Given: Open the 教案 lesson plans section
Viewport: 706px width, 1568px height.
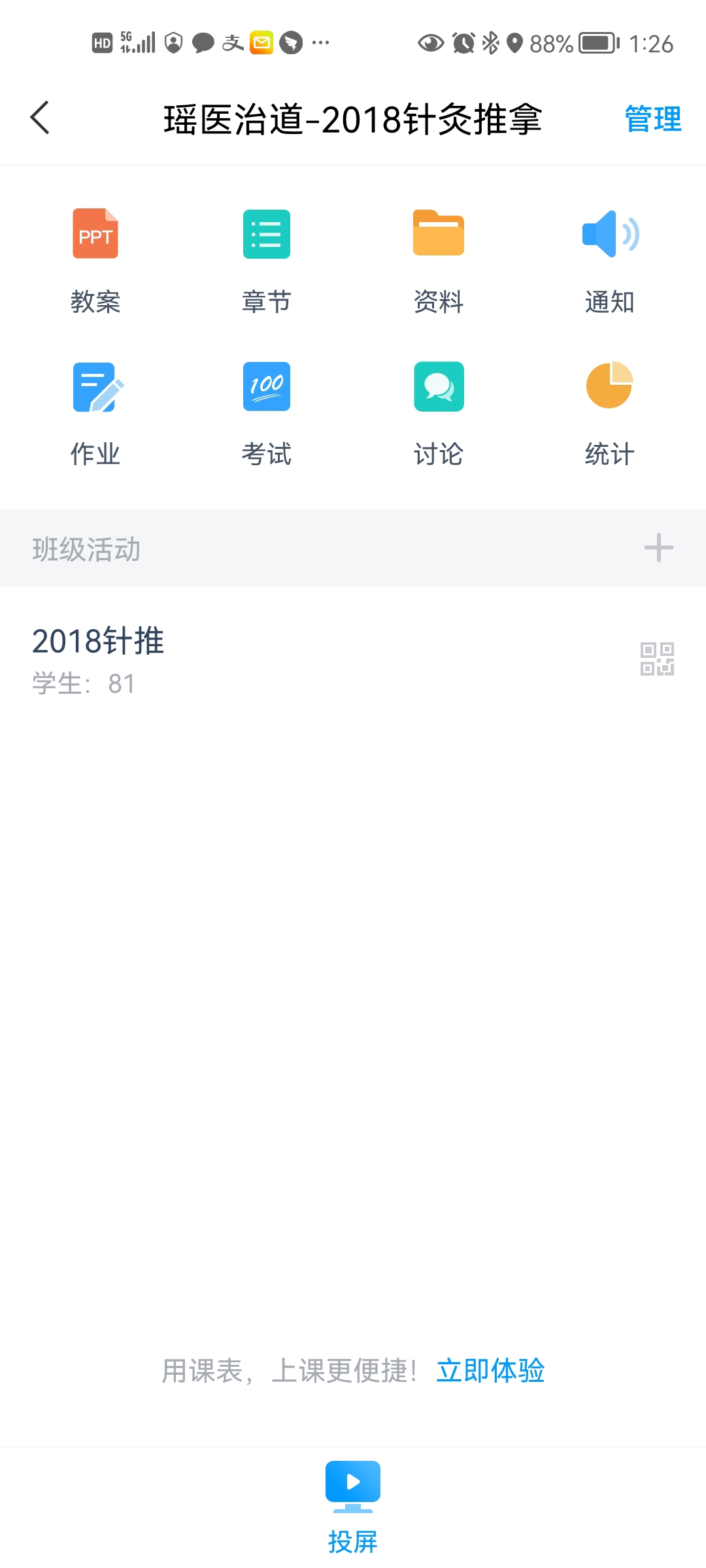Looking at the screenshot, I should [x=95, y=260].
